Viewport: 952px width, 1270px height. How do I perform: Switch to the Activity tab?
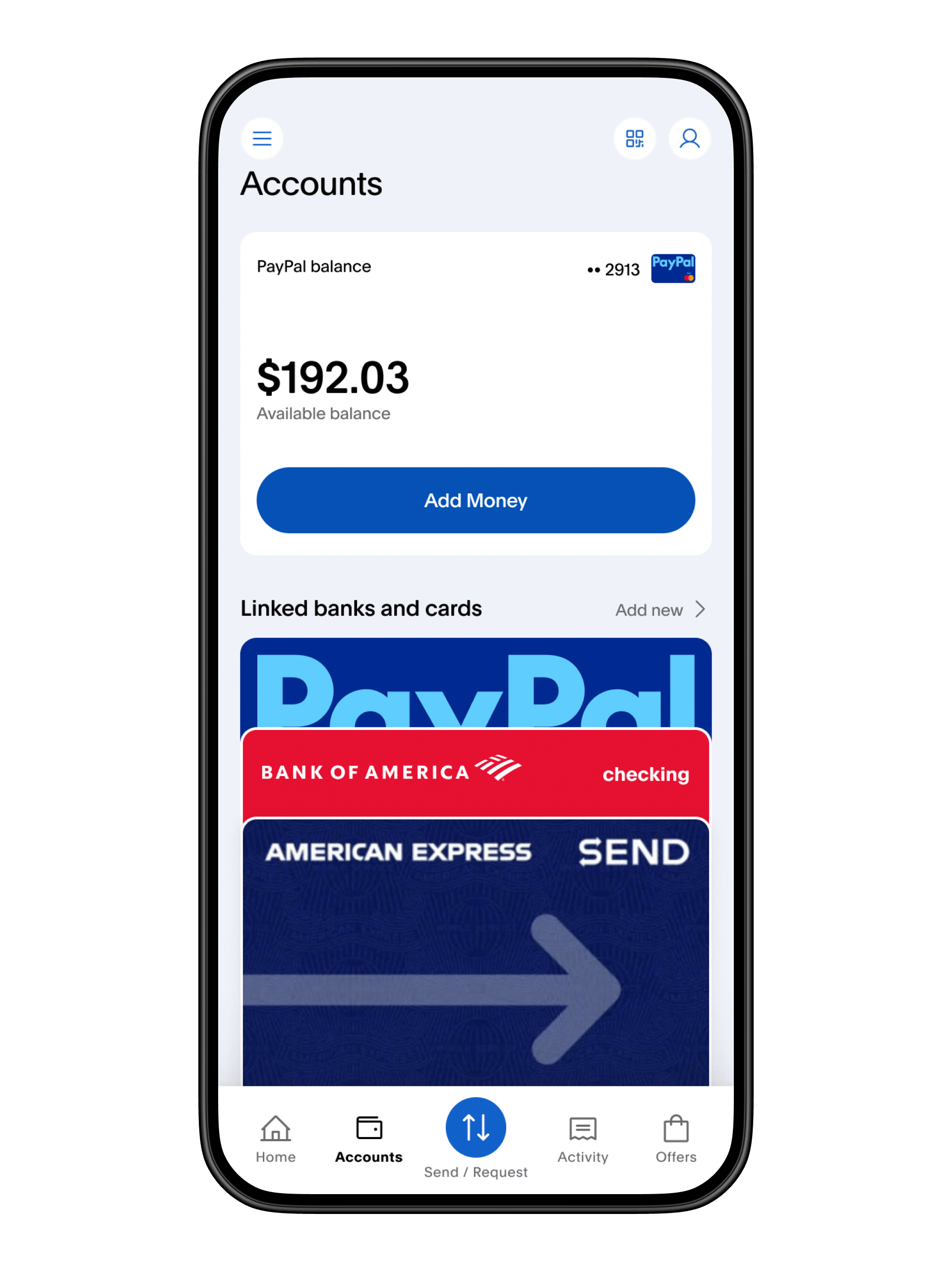[582, 1139]
